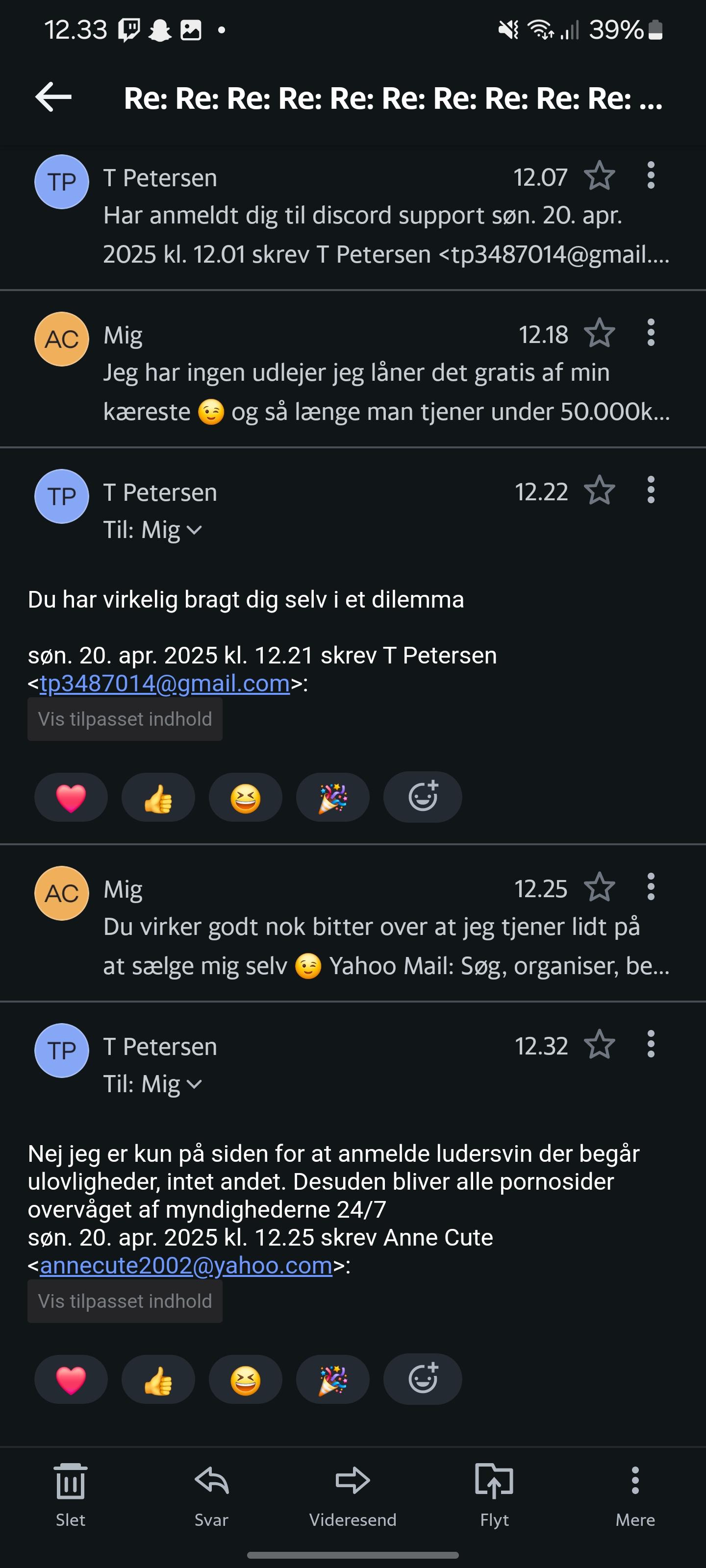Screen dimensions: 706x1568
Task: Star the 12.25 message from Mig
Action: click(600, 887)
